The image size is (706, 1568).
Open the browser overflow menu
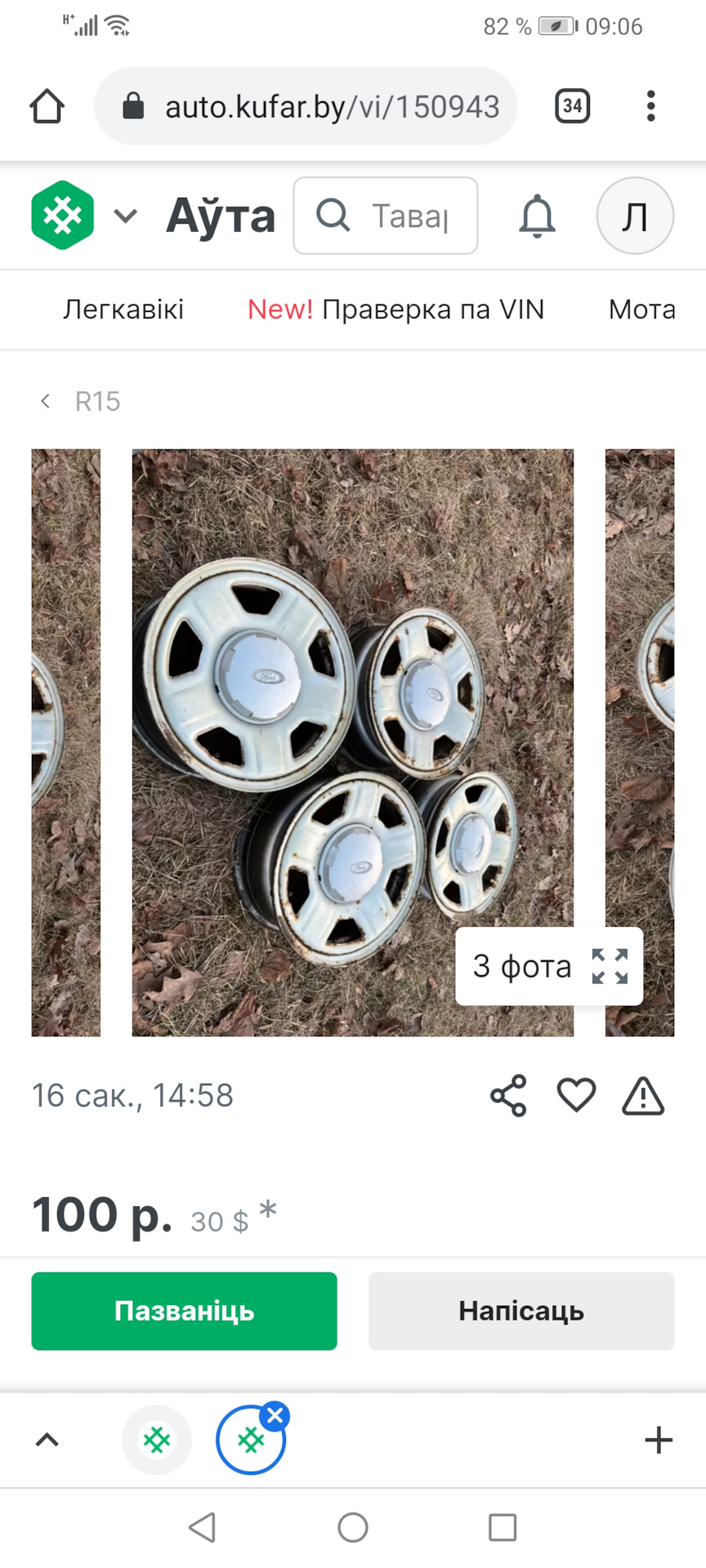click(650, 106)
